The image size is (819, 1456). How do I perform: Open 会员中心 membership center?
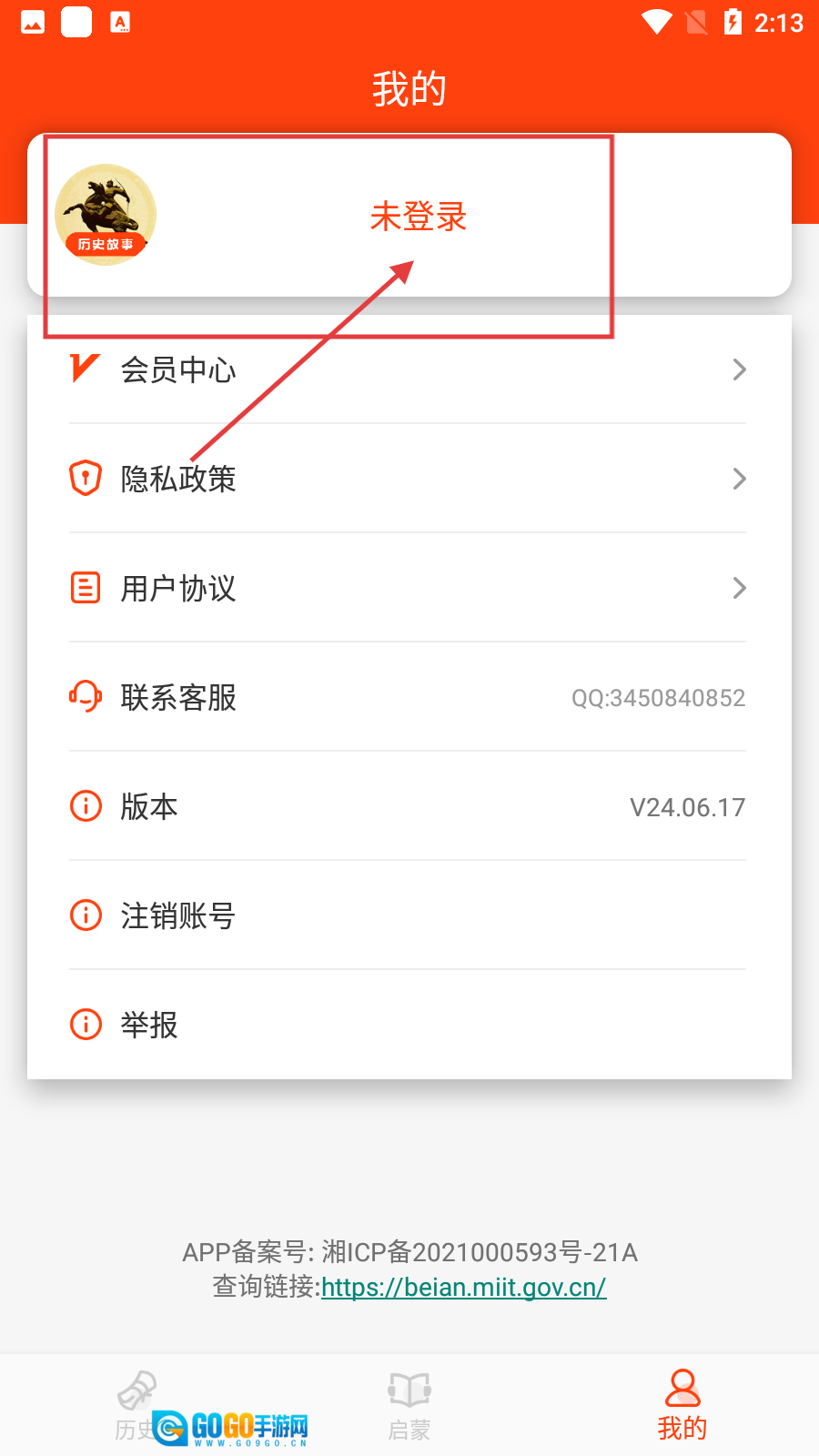(408, 369)
